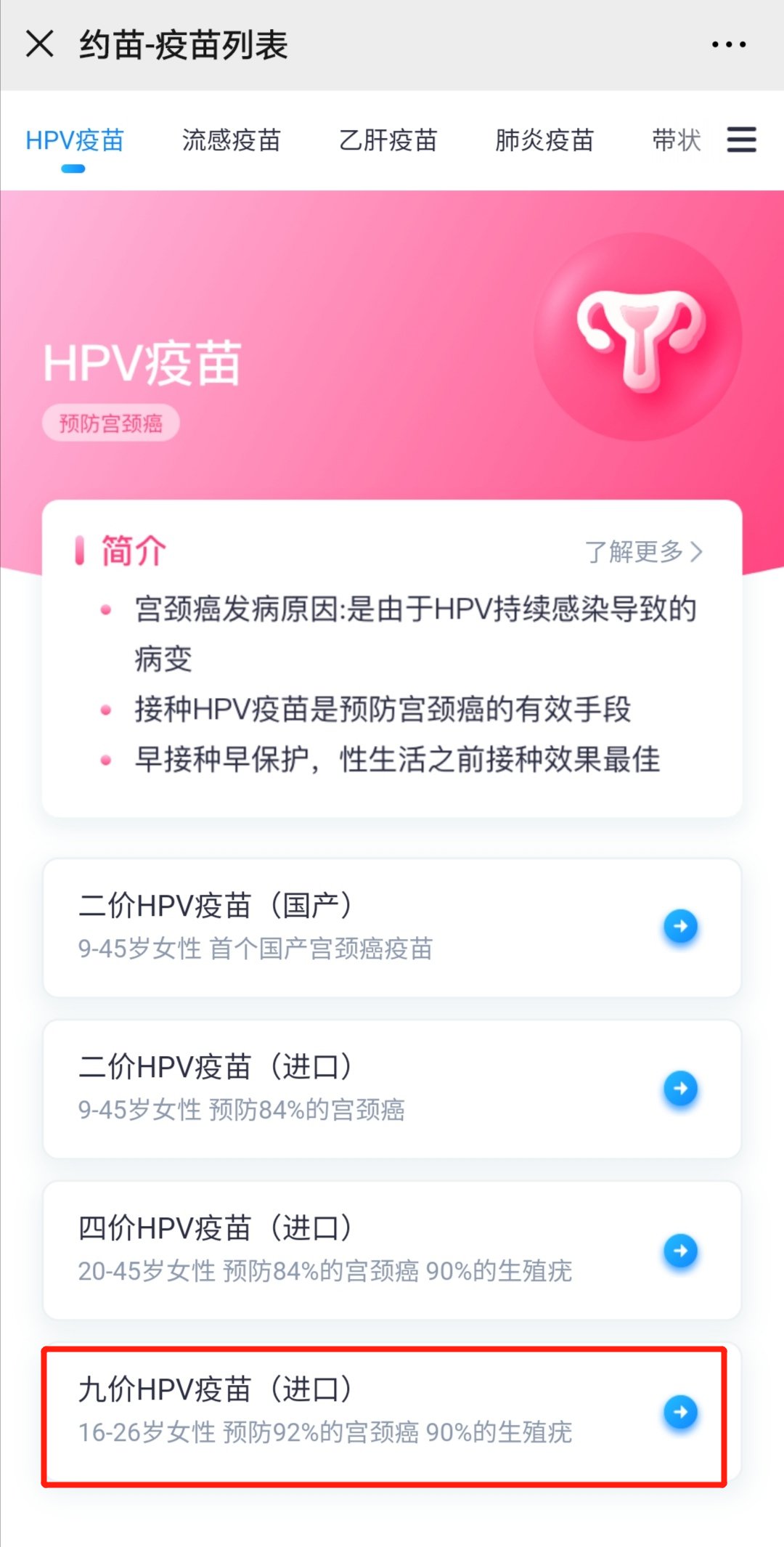Switch to the 乙肝疫苗 tab
The height and width of the screenshot is (1547, 784).
388,140
